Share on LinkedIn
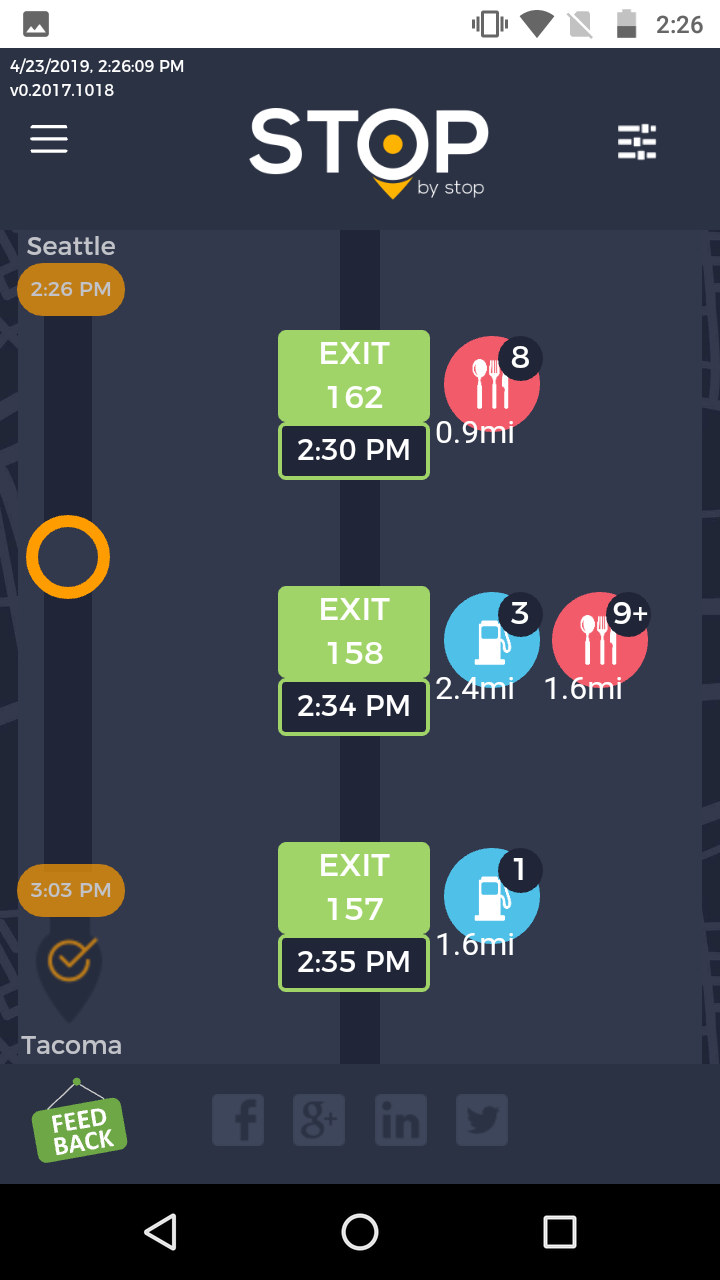 click(401, 1120)
